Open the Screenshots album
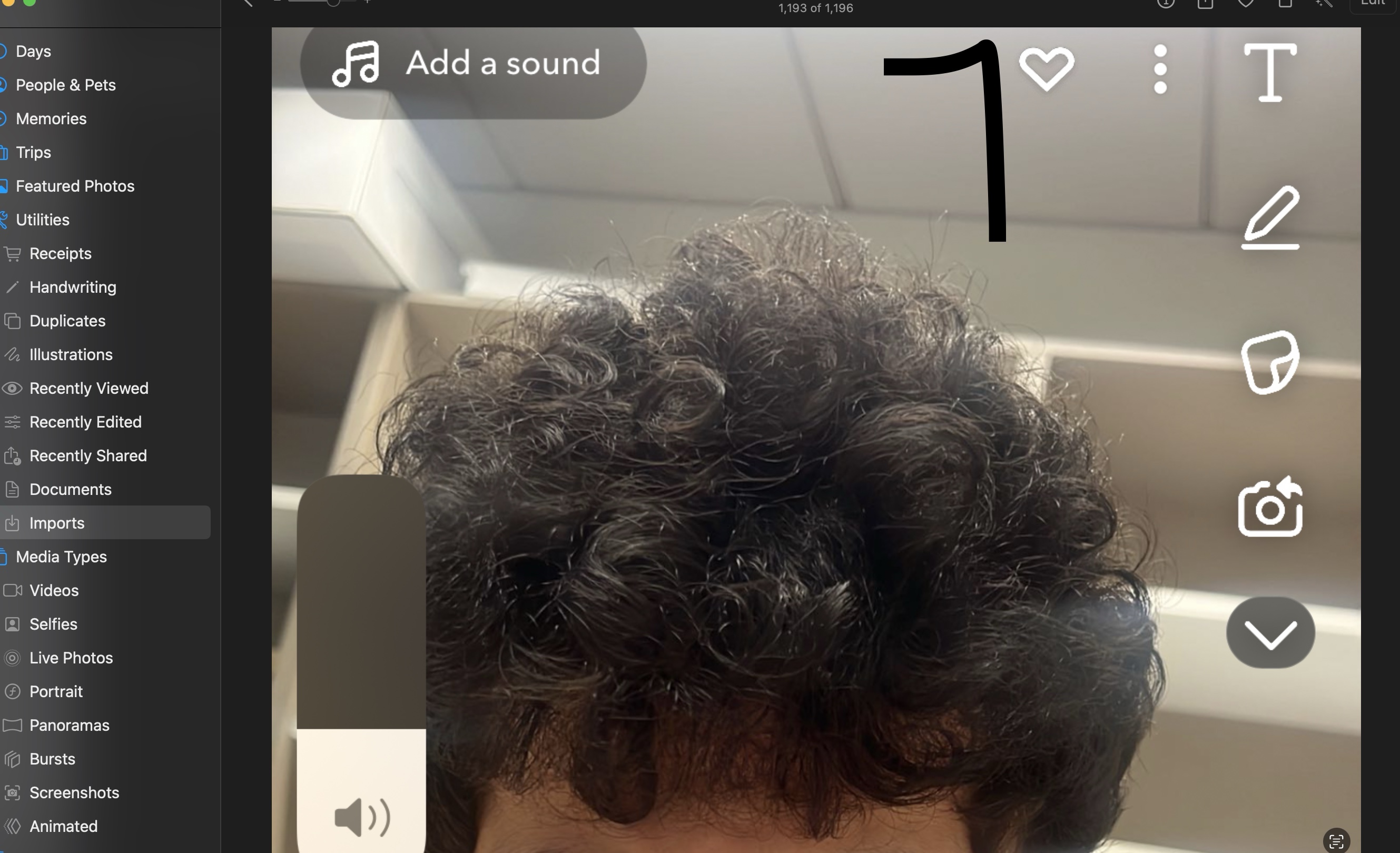The width and height of the screenshot is (1400, 853). [x=74, y=792]
